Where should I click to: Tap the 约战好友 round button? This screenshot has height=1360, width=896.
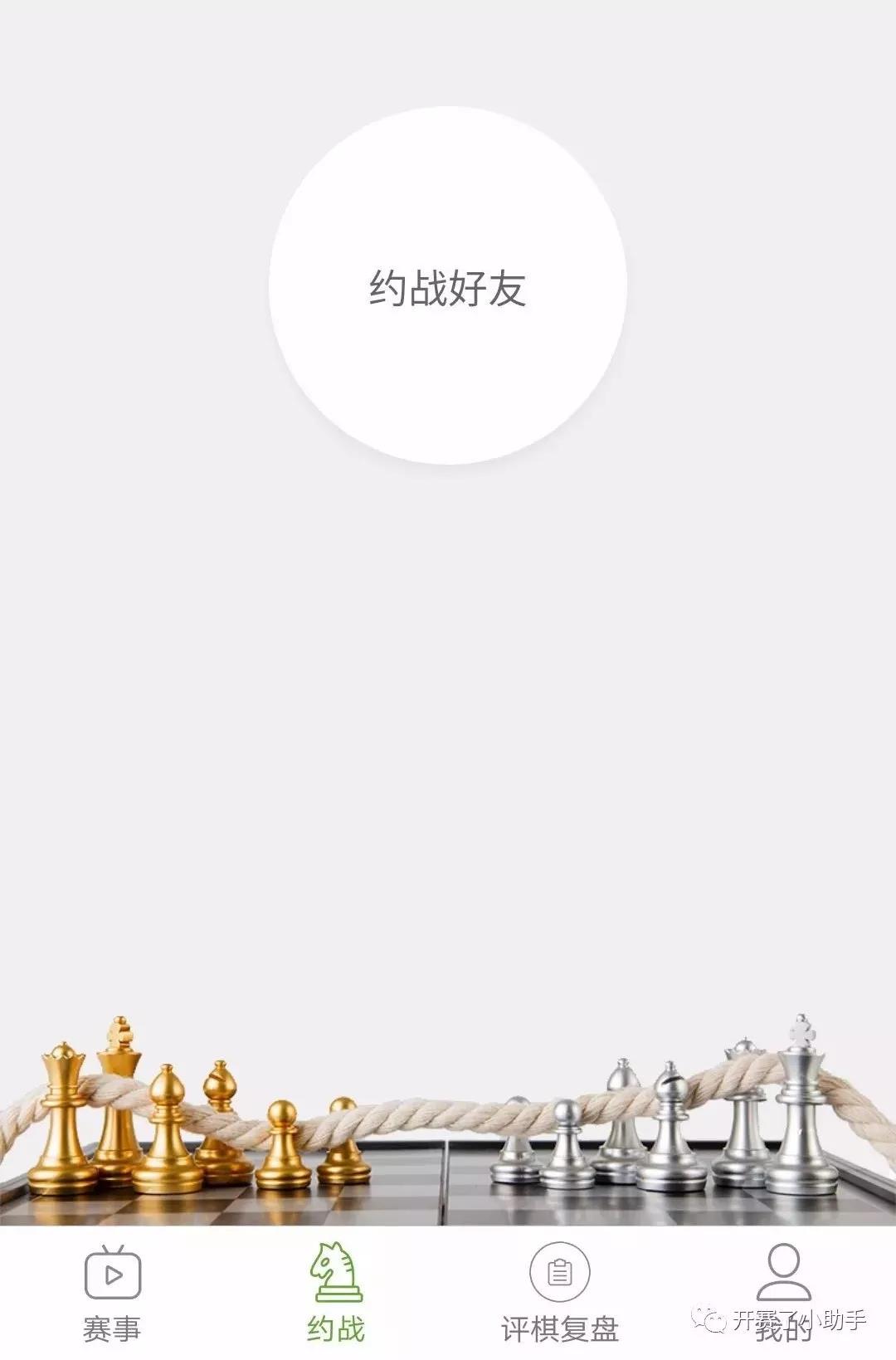[447, 285]
